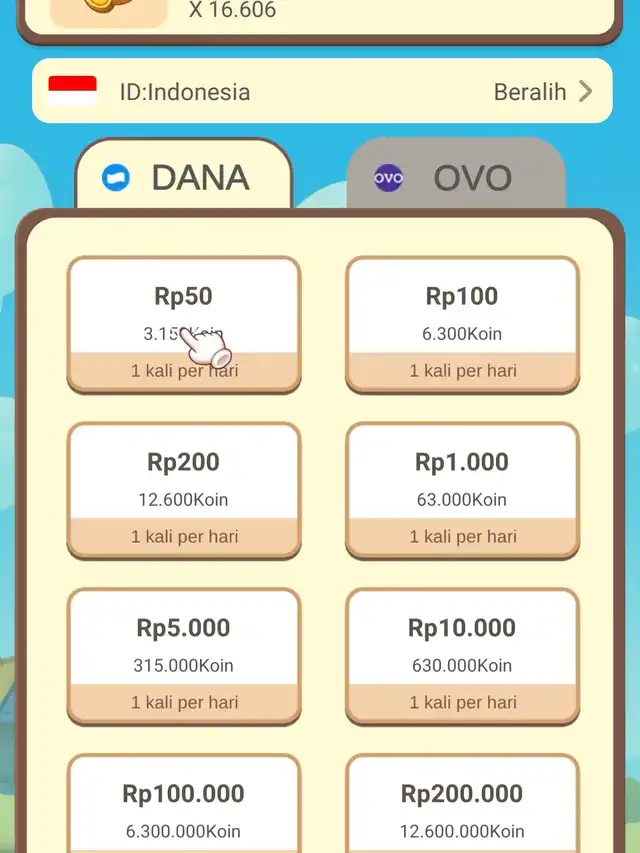
Task: Choose the Rp50 withdrawal option
Action: pyautogui.click(x=184, y=323)
